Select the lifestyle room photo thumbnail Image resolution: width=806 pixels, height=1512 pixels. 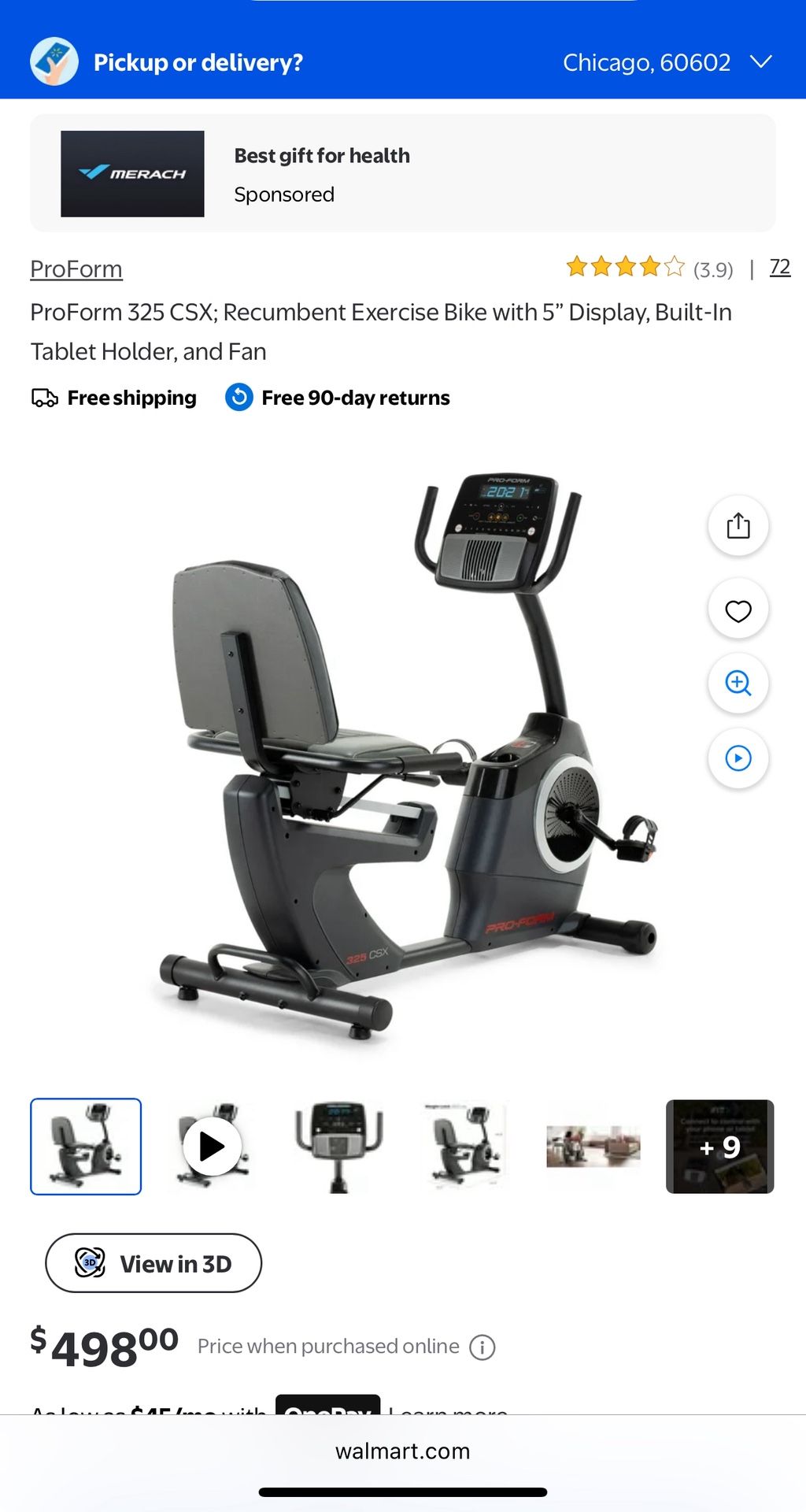pos(592,1147)
